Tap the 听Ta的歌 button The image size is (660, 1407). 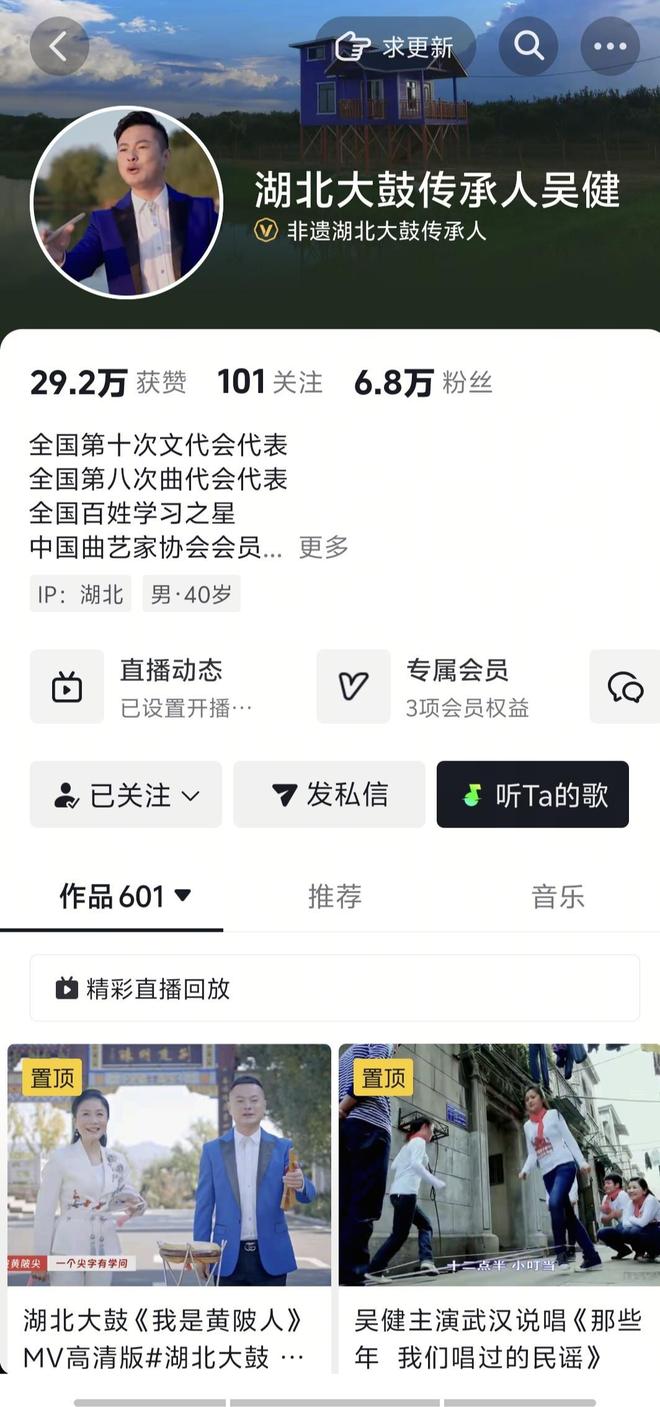(532, 795)
